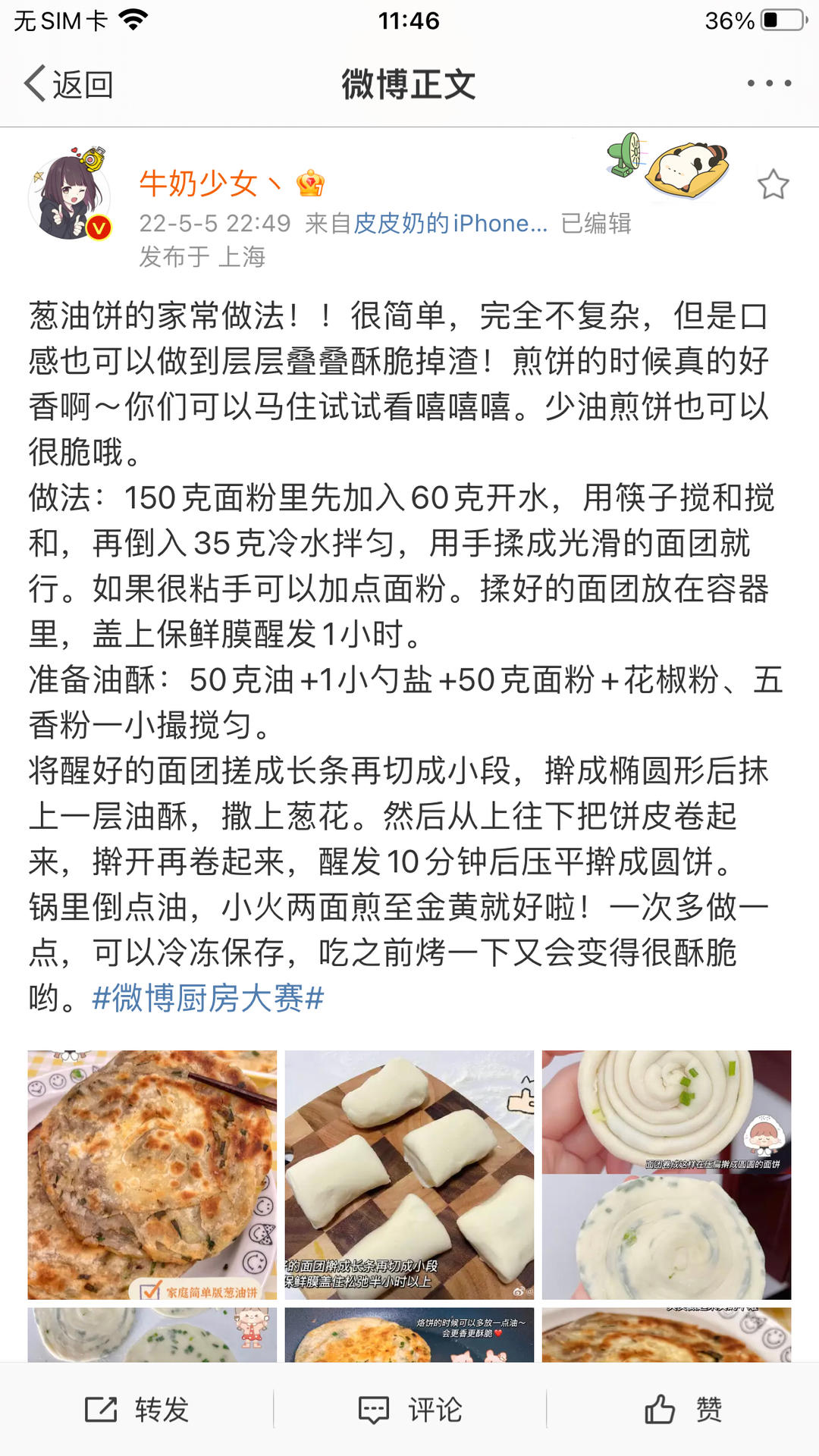Open the 牛奶少女ヽ user profile
Viewport: 819px width, 1456px height.
tap(209, 182)
